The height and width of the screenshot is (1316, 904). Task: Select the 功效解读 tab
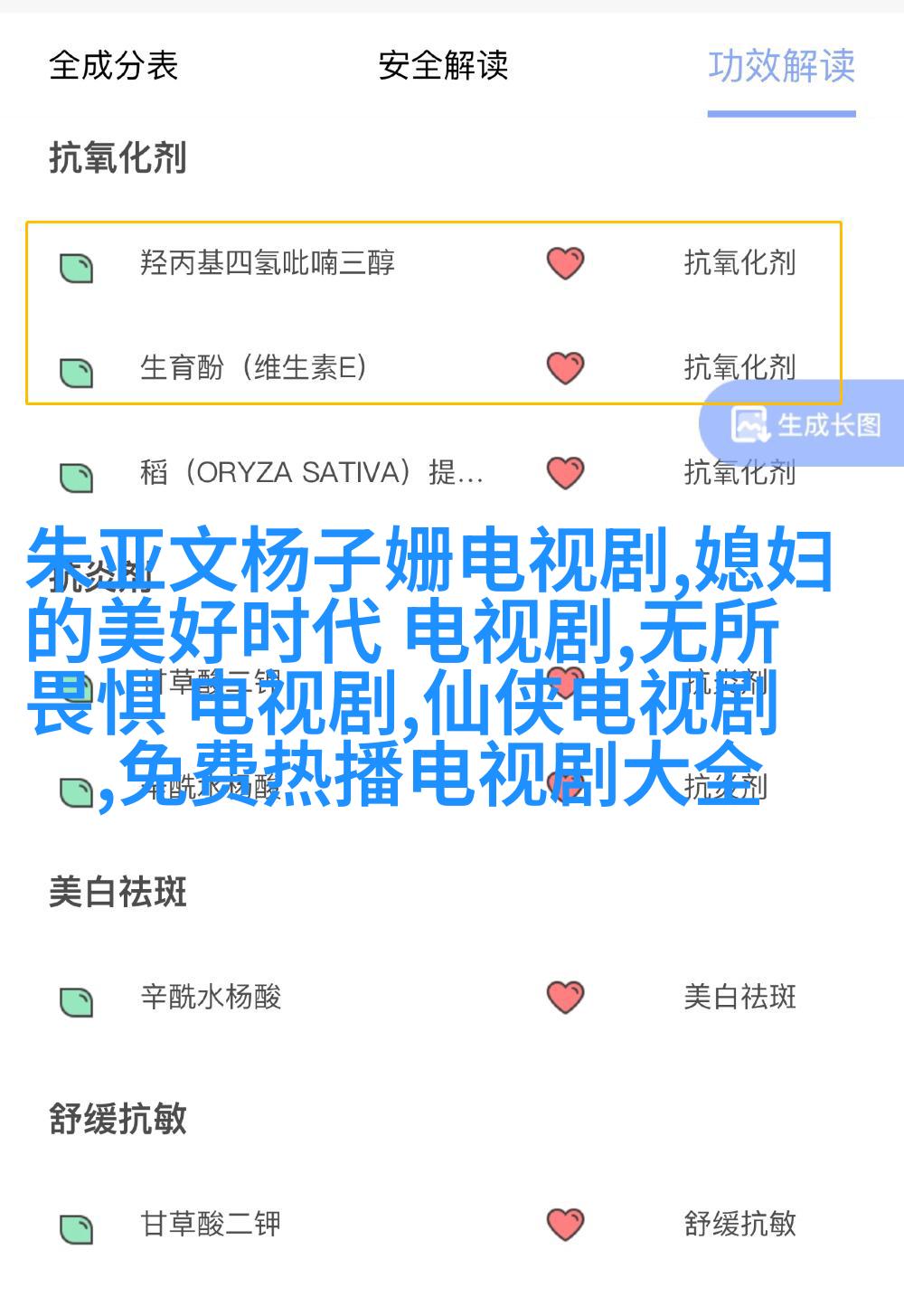pyautogui.click(x=781, y=66)
